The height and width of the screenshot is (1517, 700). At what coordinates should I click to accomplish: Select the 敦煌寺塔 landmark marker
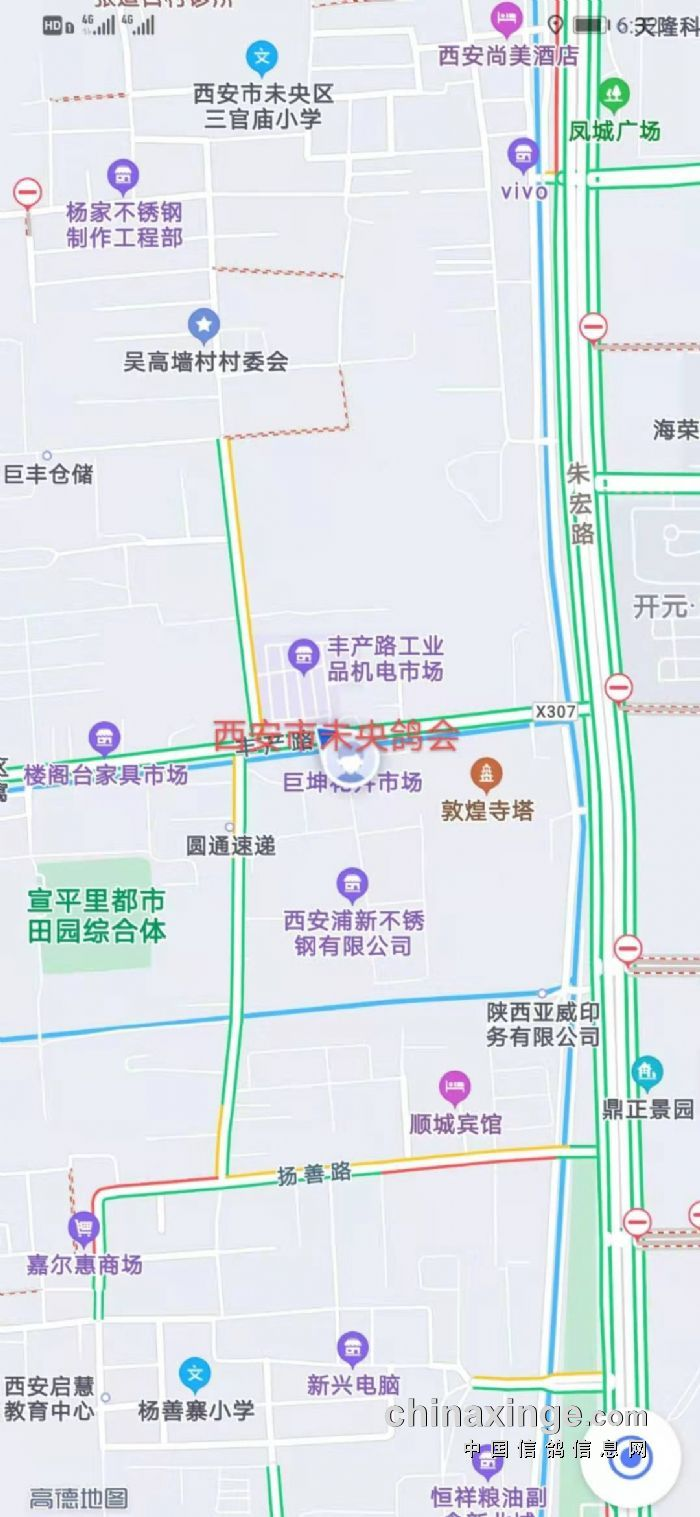(x=487, y=773)
